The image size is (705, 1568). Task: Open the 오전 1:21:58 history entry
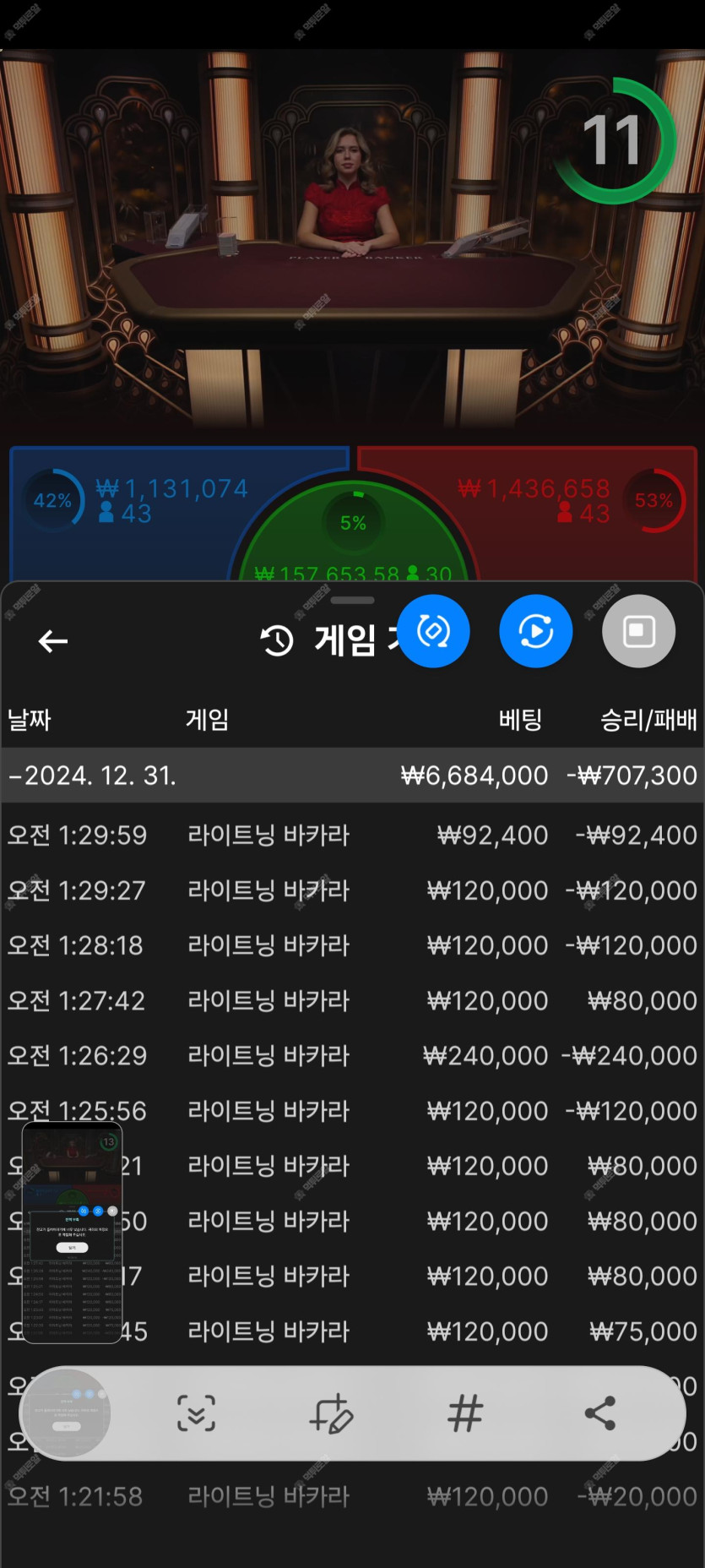point(352,1497)
